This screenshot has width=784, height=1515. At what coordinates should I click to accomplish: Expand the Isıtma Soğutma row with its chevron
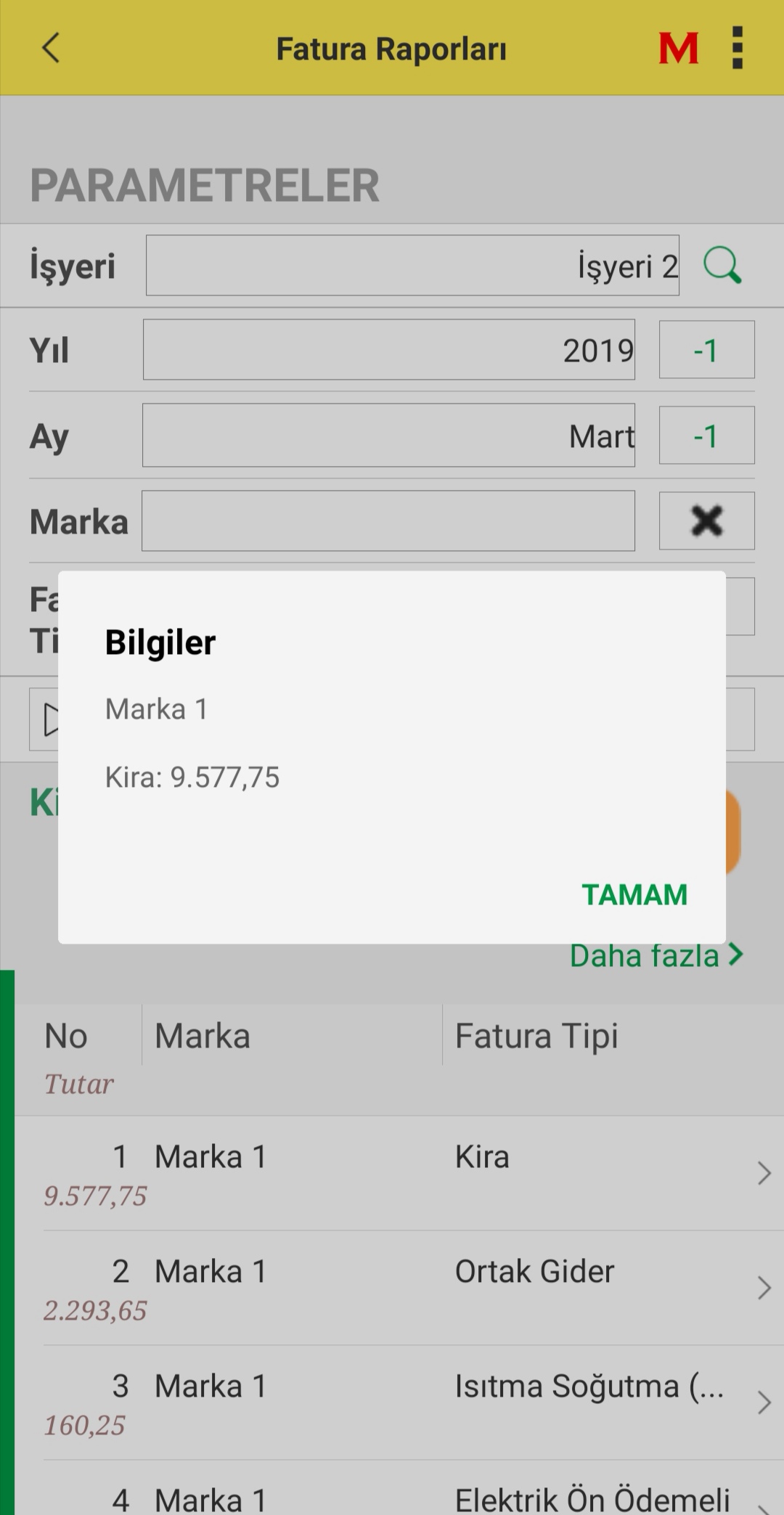tap(765, 1402)
